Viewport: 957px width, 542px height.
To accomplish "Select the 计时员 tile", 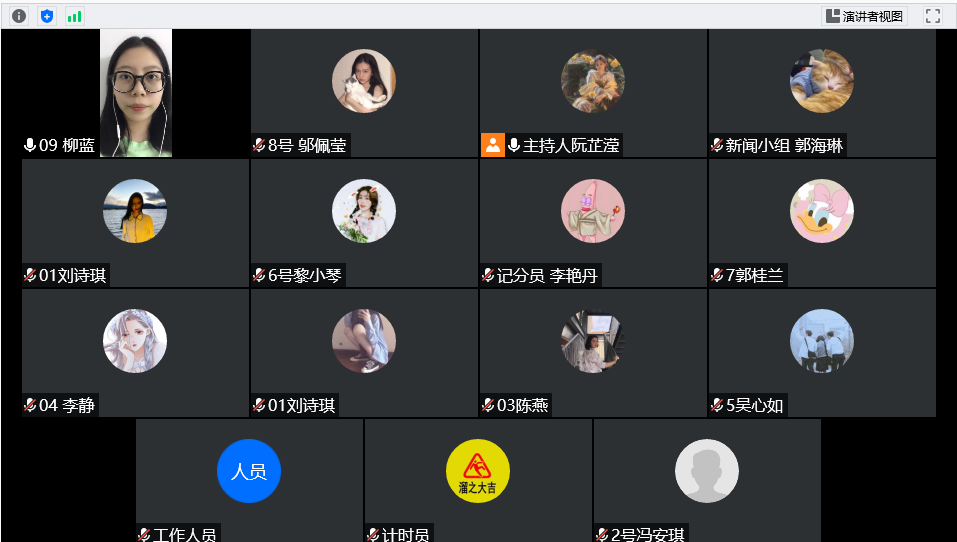I will pos(478,480).
